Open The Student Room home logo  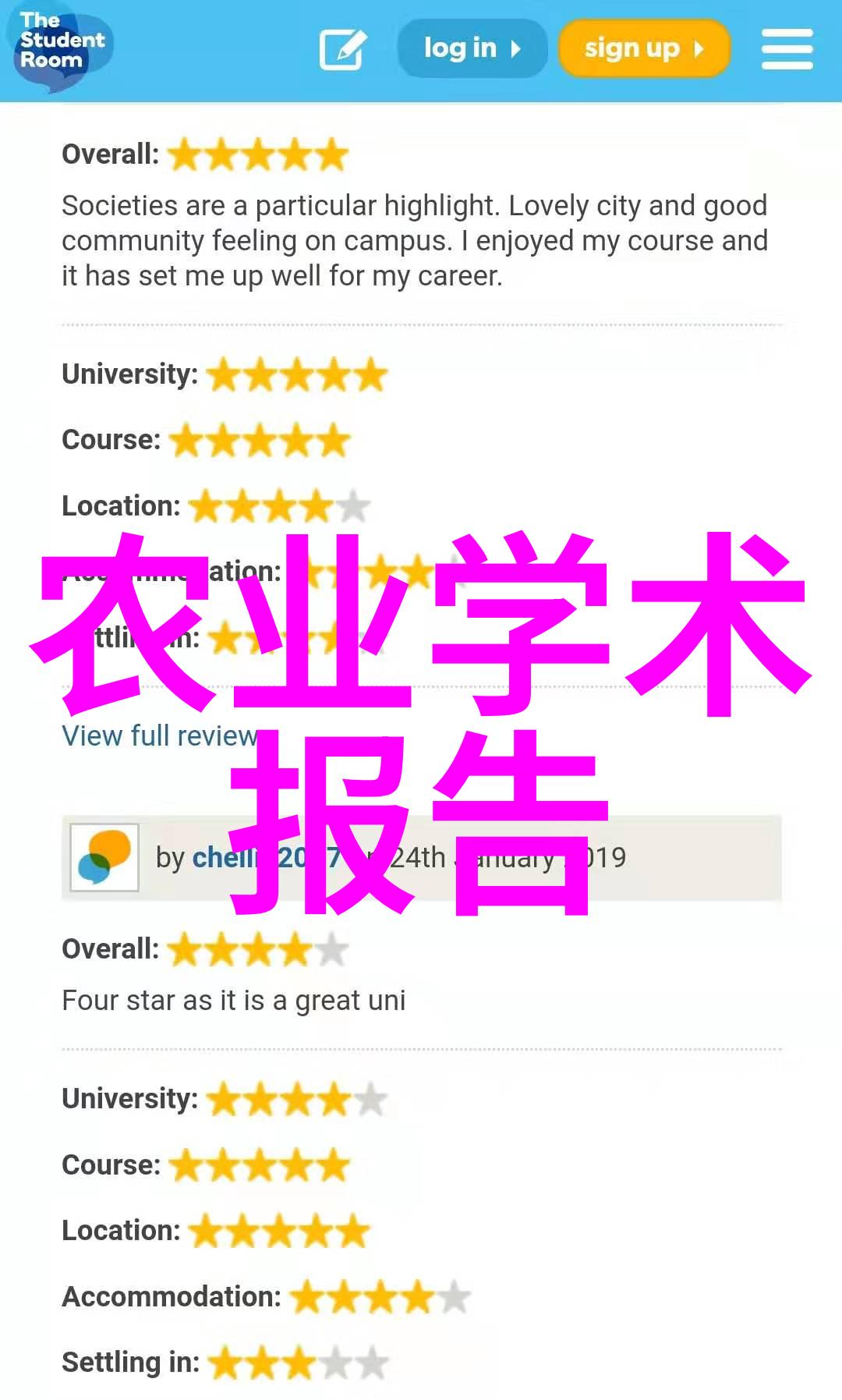(62, 47)
